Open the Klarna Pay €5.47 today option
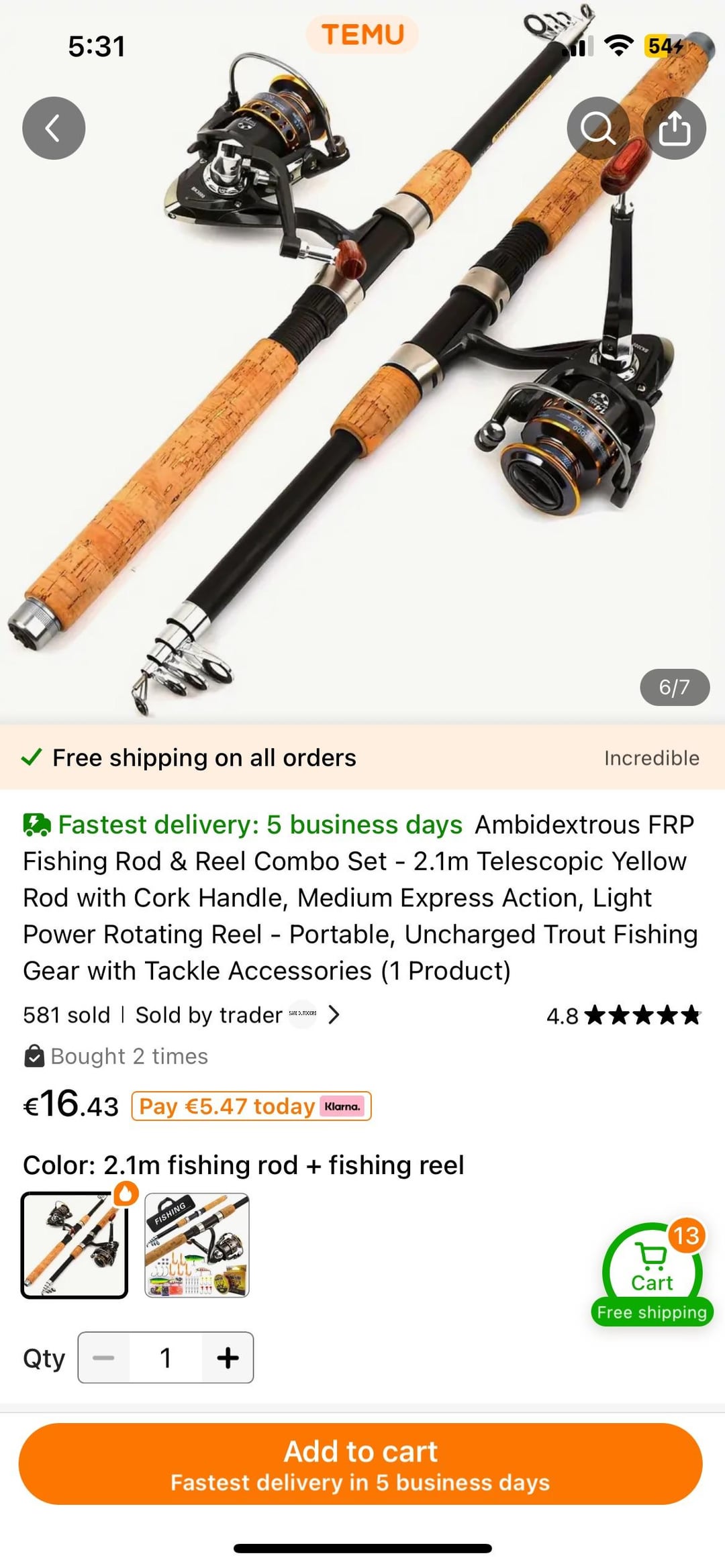The image size is (725, 1568). tap(251, 1106)
